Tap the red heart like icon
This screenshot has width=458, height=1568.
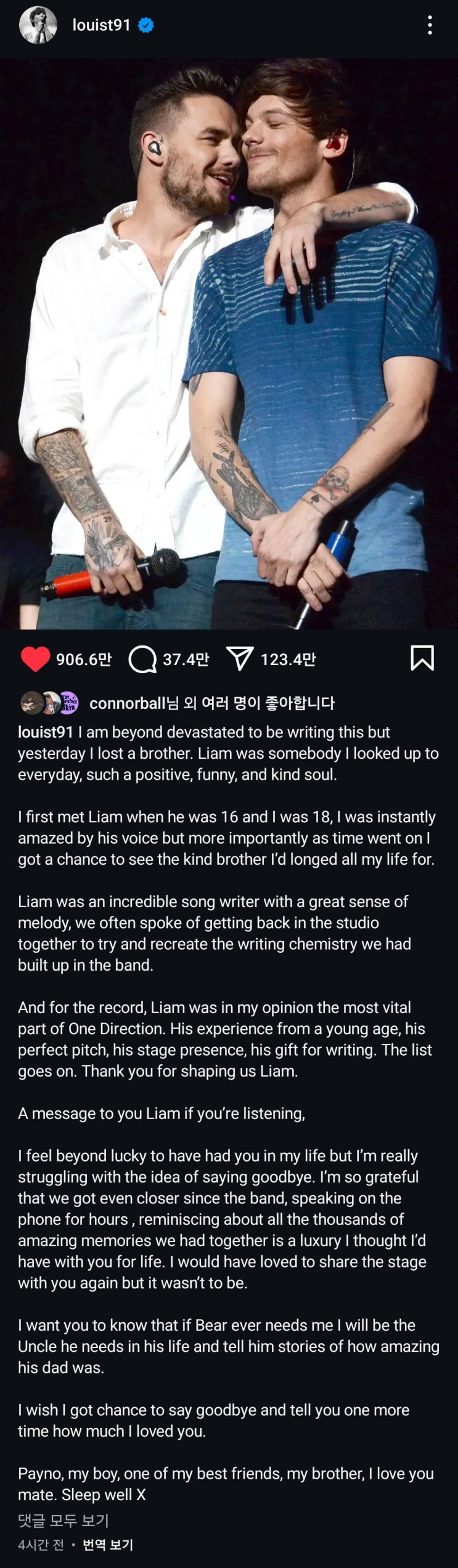(35, 659)
